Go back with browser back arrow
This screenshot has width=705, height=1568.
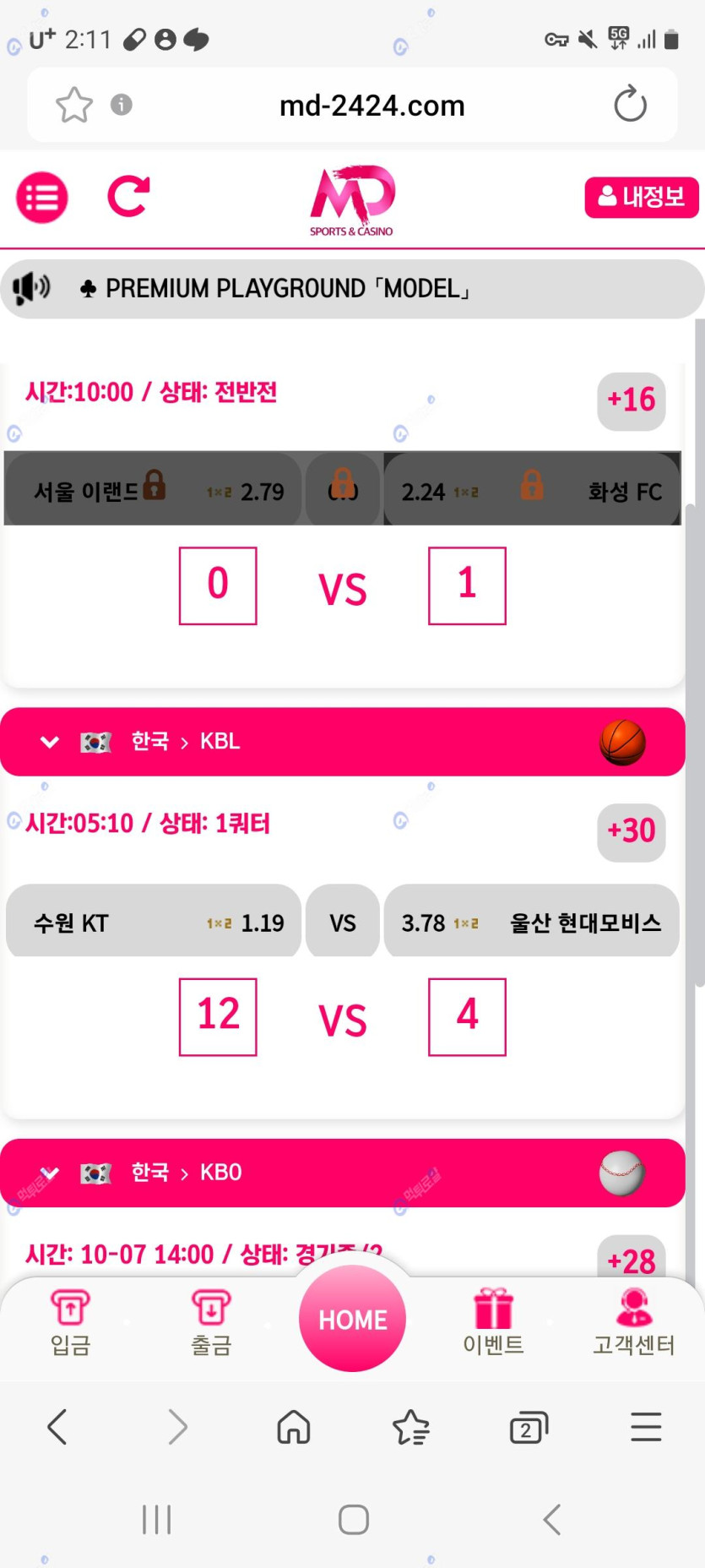(x=57, y=1428)
